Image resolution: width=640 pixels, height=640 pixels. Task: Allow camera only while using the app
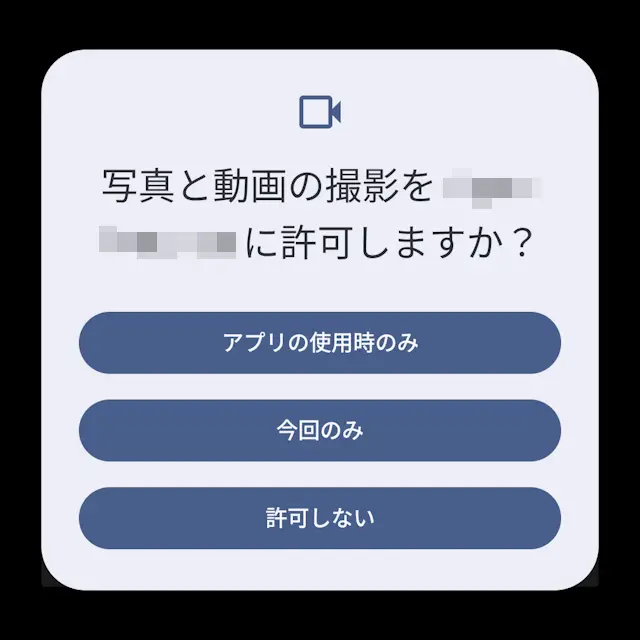point(320,343)
